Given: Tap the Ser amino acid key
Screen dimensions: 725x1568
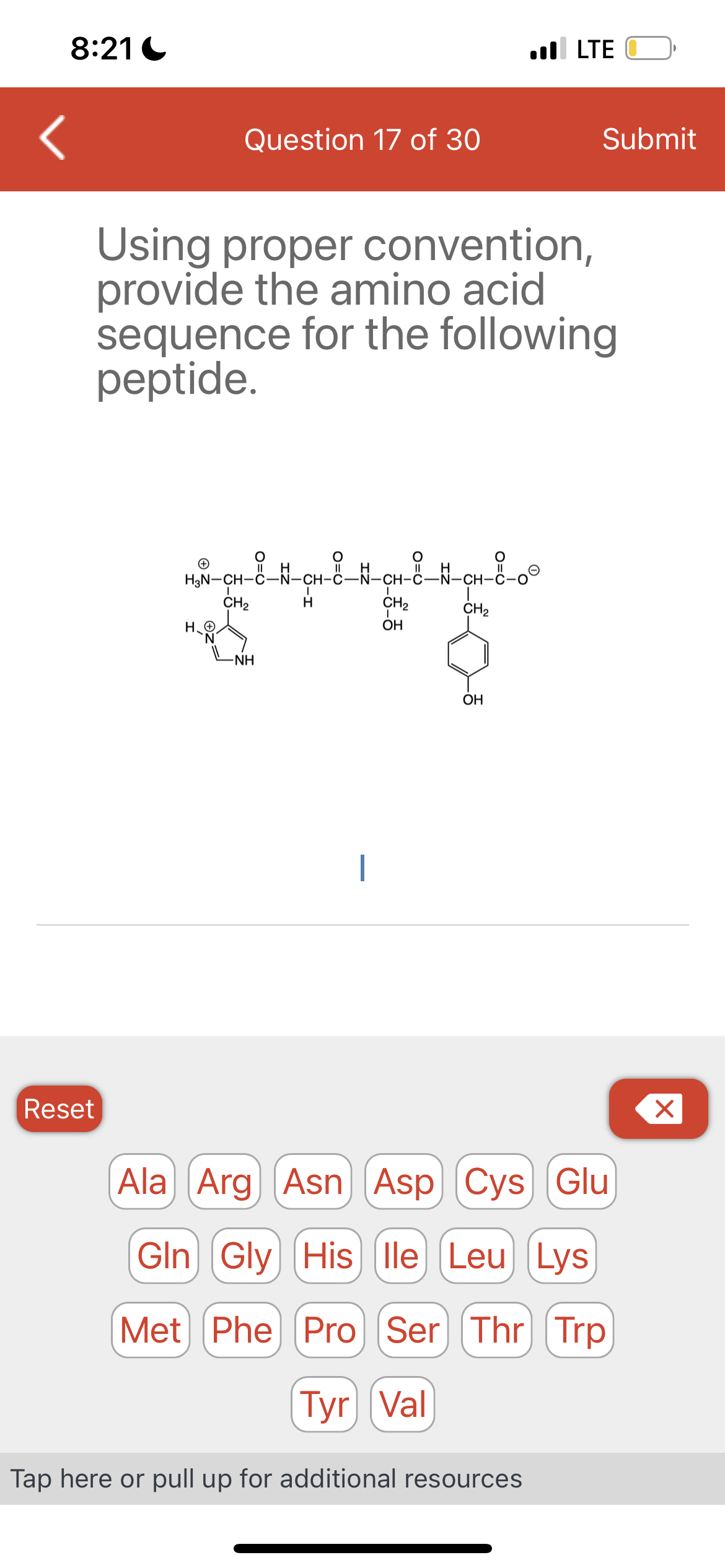Looking at the screenshot, I should coord(413,1330).
